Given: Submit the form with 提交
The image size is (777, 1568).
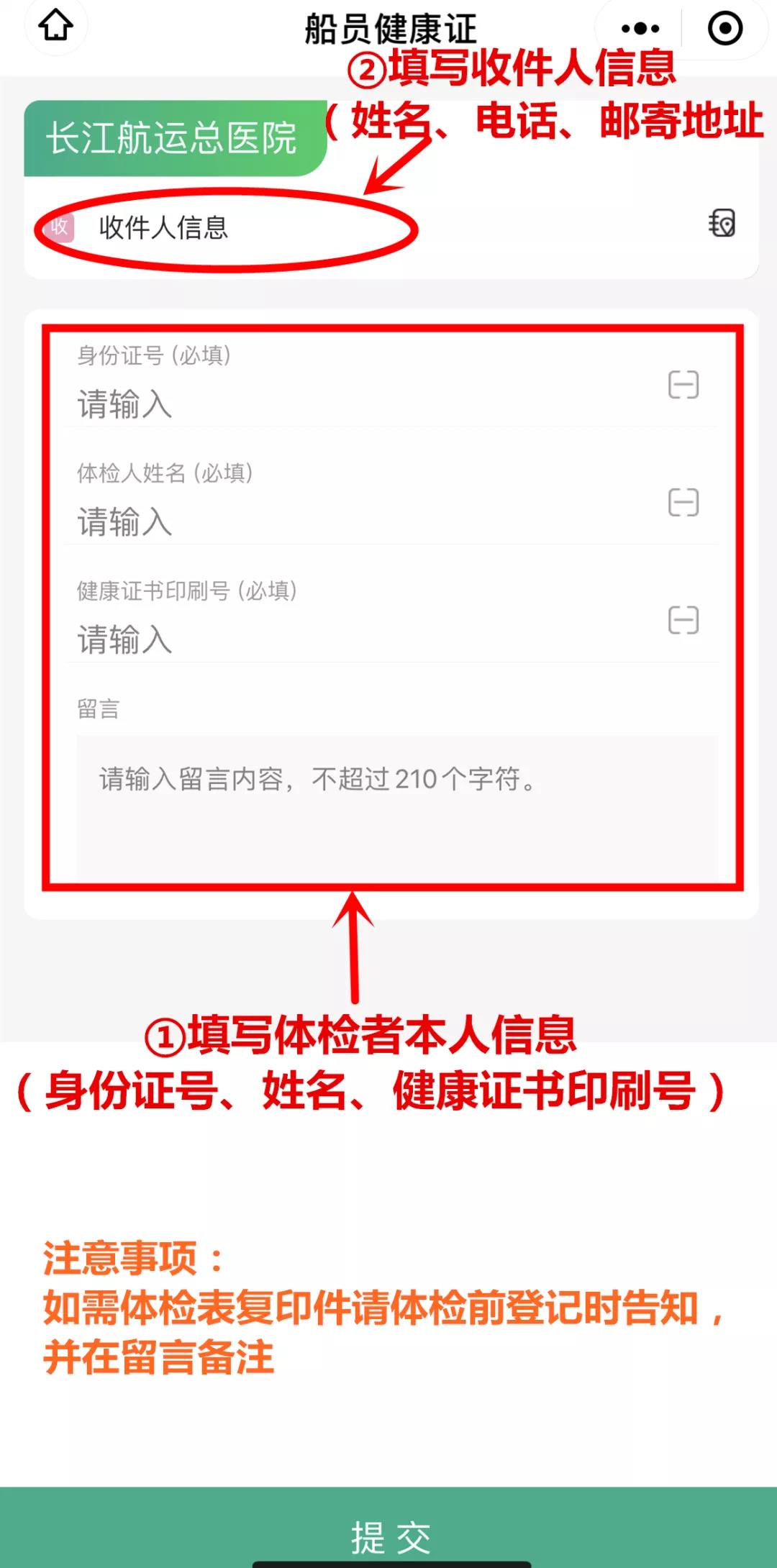Looking at the screenshot, I should pos(389,1536).
